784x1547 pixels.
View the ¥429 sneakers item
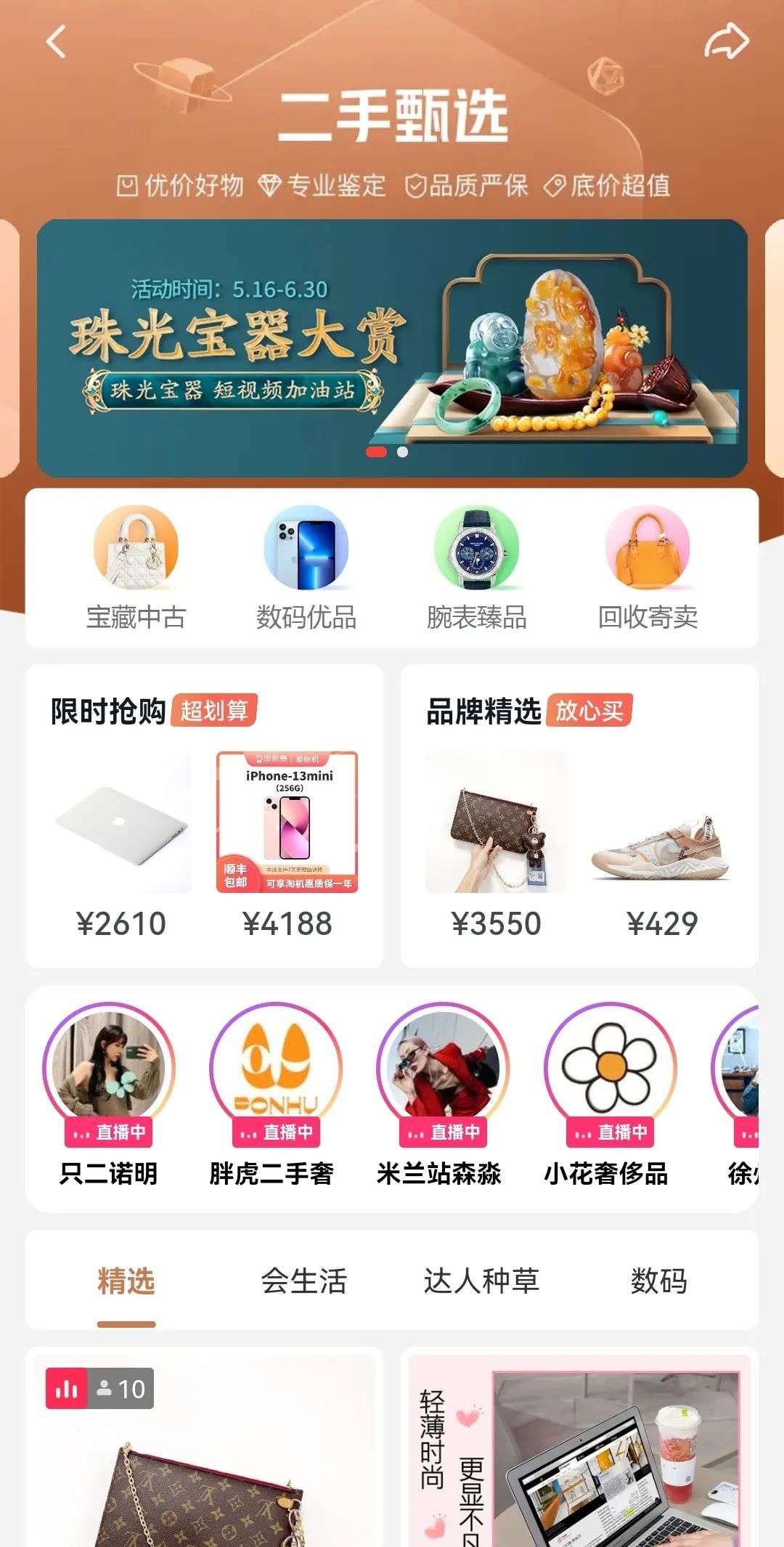(661, 846)
